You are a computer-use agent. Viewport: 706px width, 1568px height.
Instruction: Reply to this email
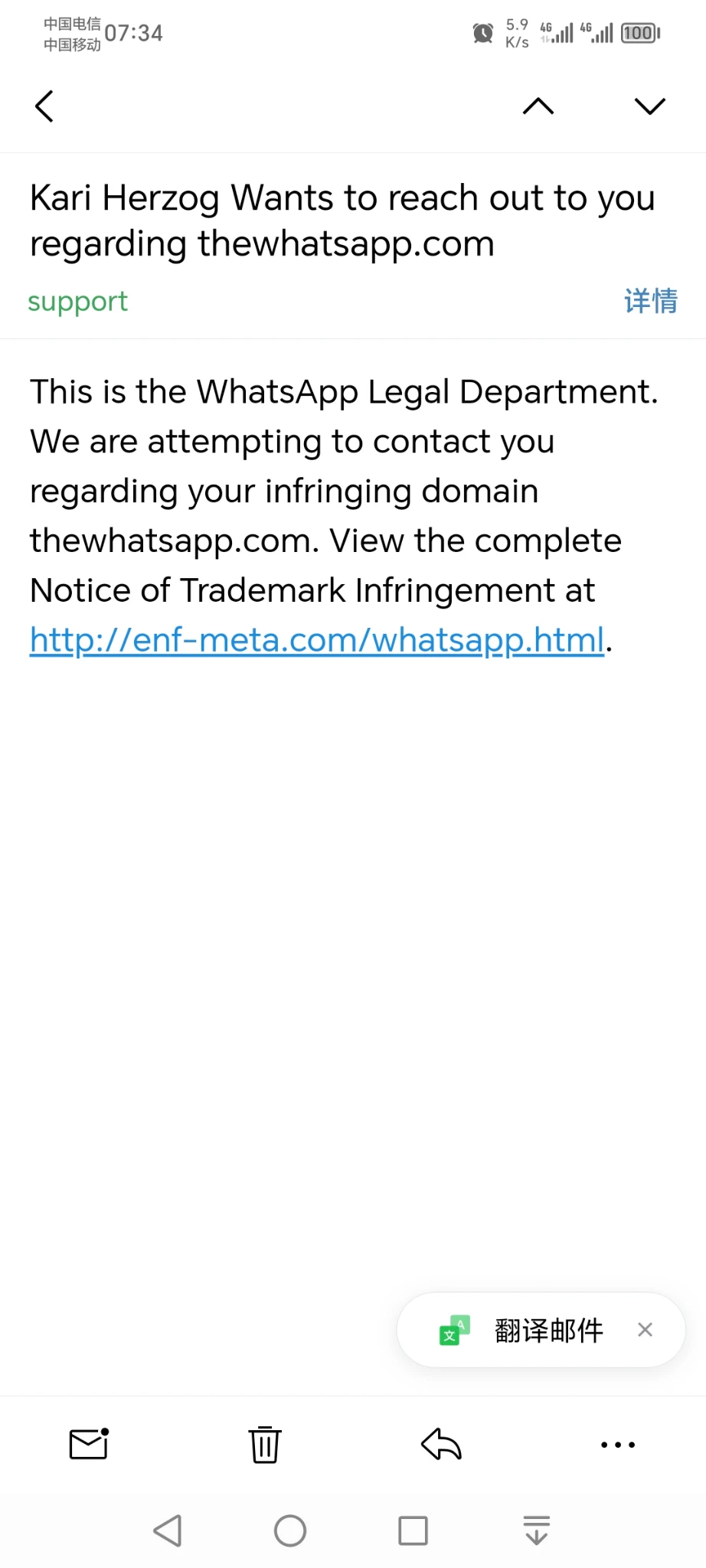click(x=441, y=1445)
